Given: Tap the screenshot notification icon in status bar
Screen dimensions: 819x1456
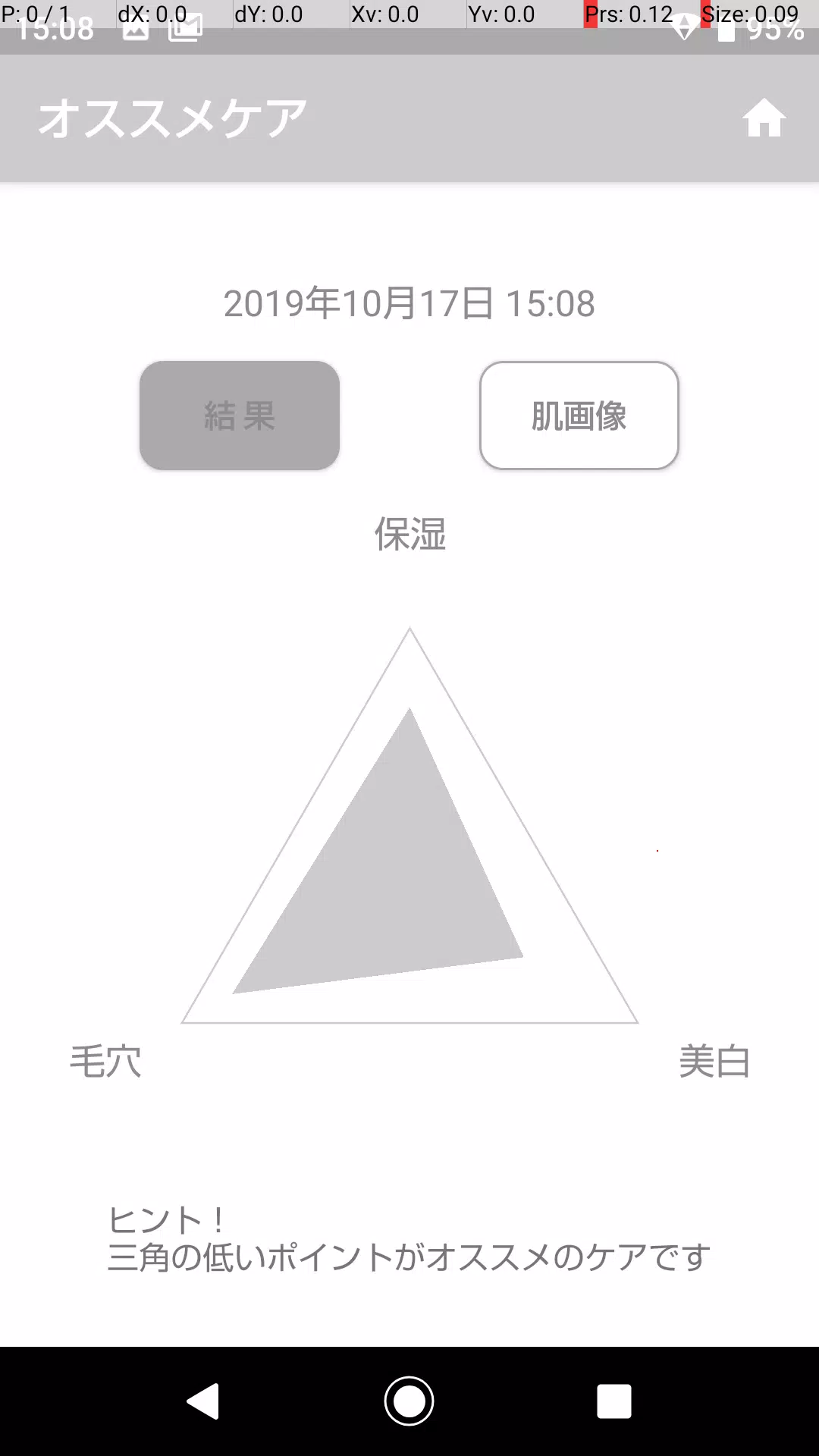Looking at the screenshot, I should click(134, 32).
